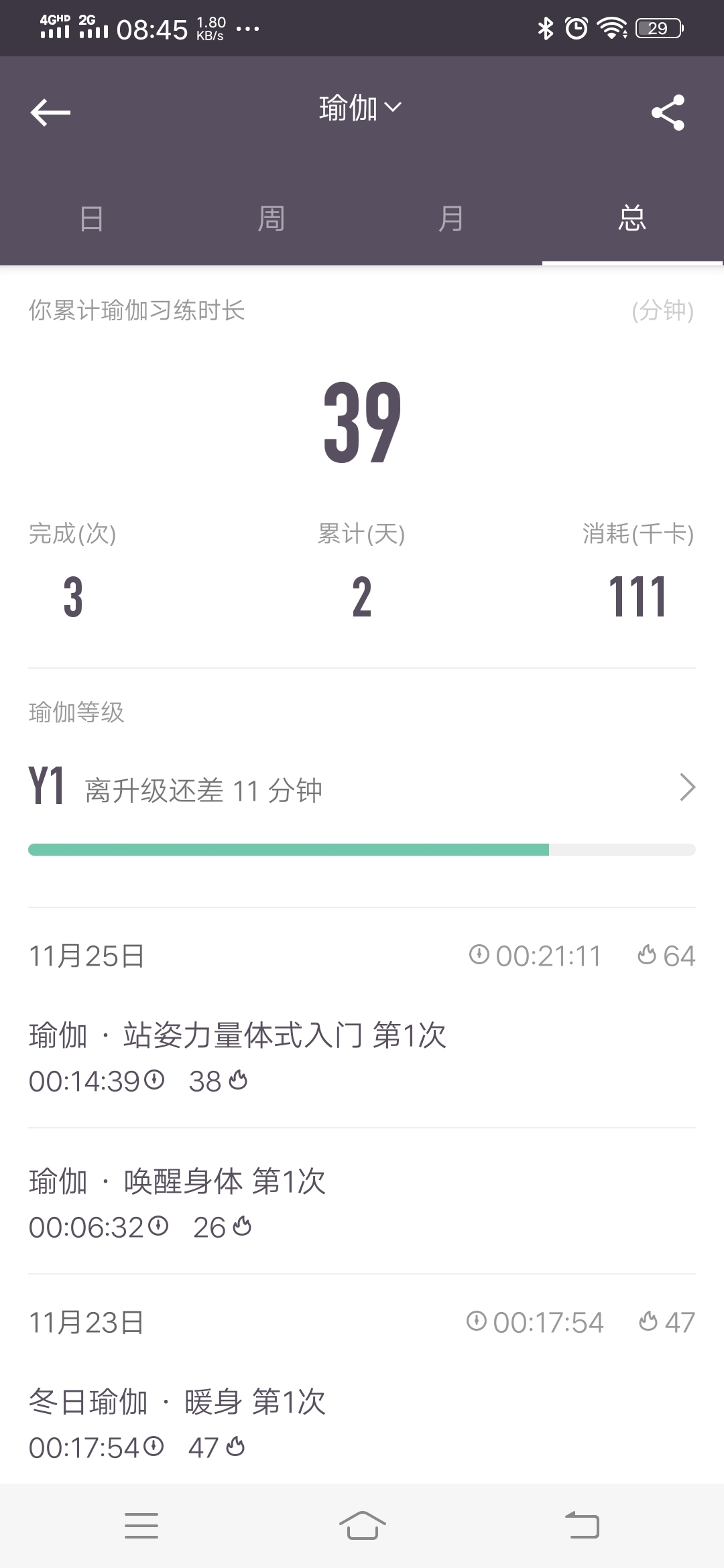Open the 瑜伽 workout type dropdown
724x1568 pixels.
(361, 108)
